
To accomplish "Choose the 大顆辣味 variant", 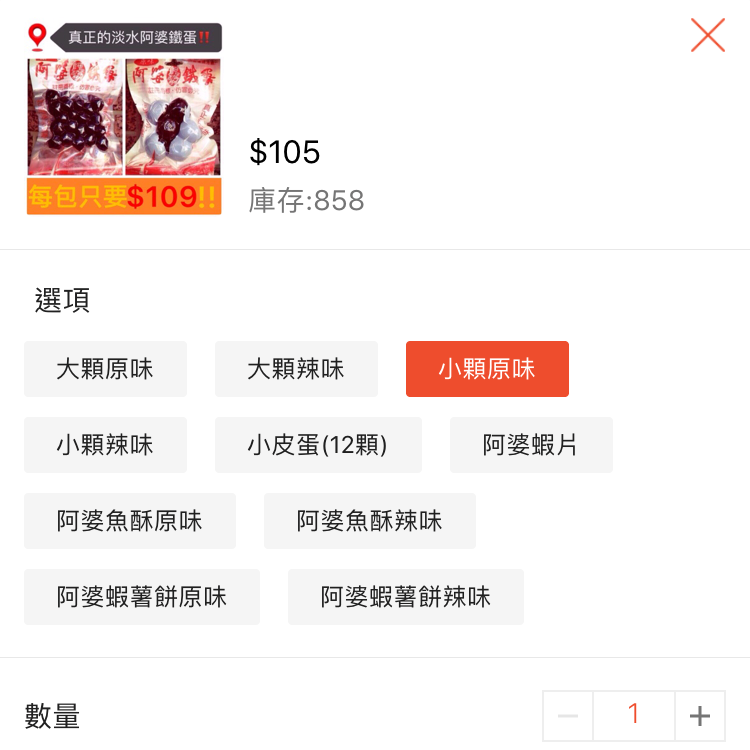I will [296, 369].
